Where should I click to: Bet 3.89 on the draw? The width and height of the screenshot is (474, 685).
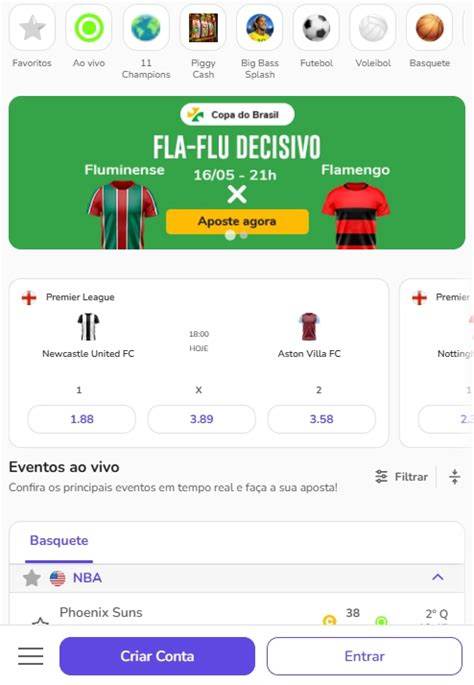(x=201, y=419)
